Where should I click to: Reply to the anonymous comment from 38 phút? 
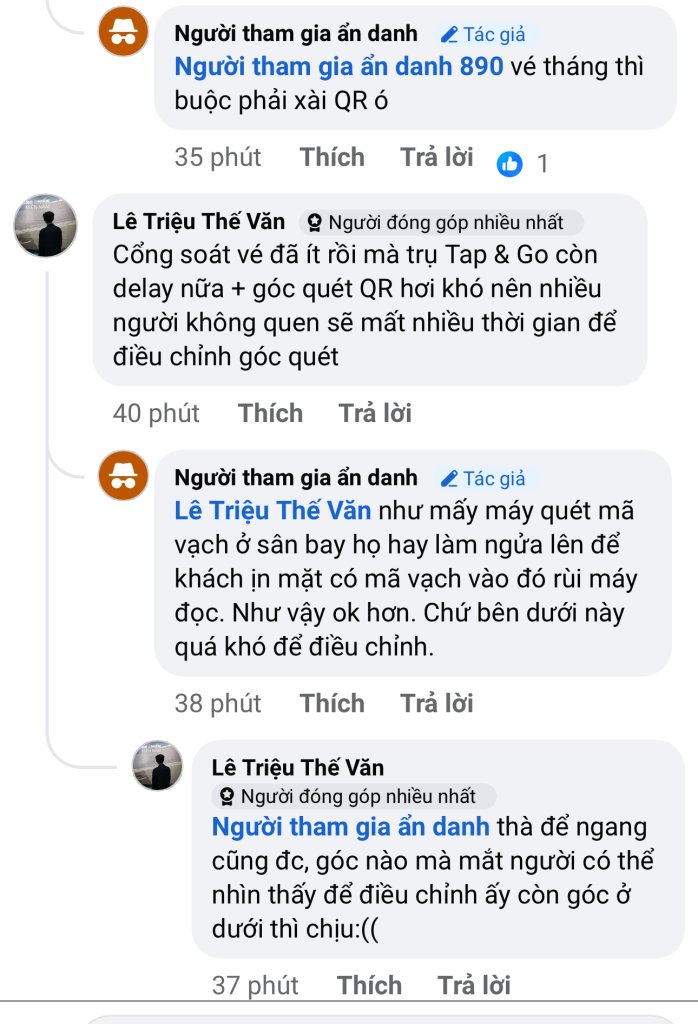click(x=437, y=703)
